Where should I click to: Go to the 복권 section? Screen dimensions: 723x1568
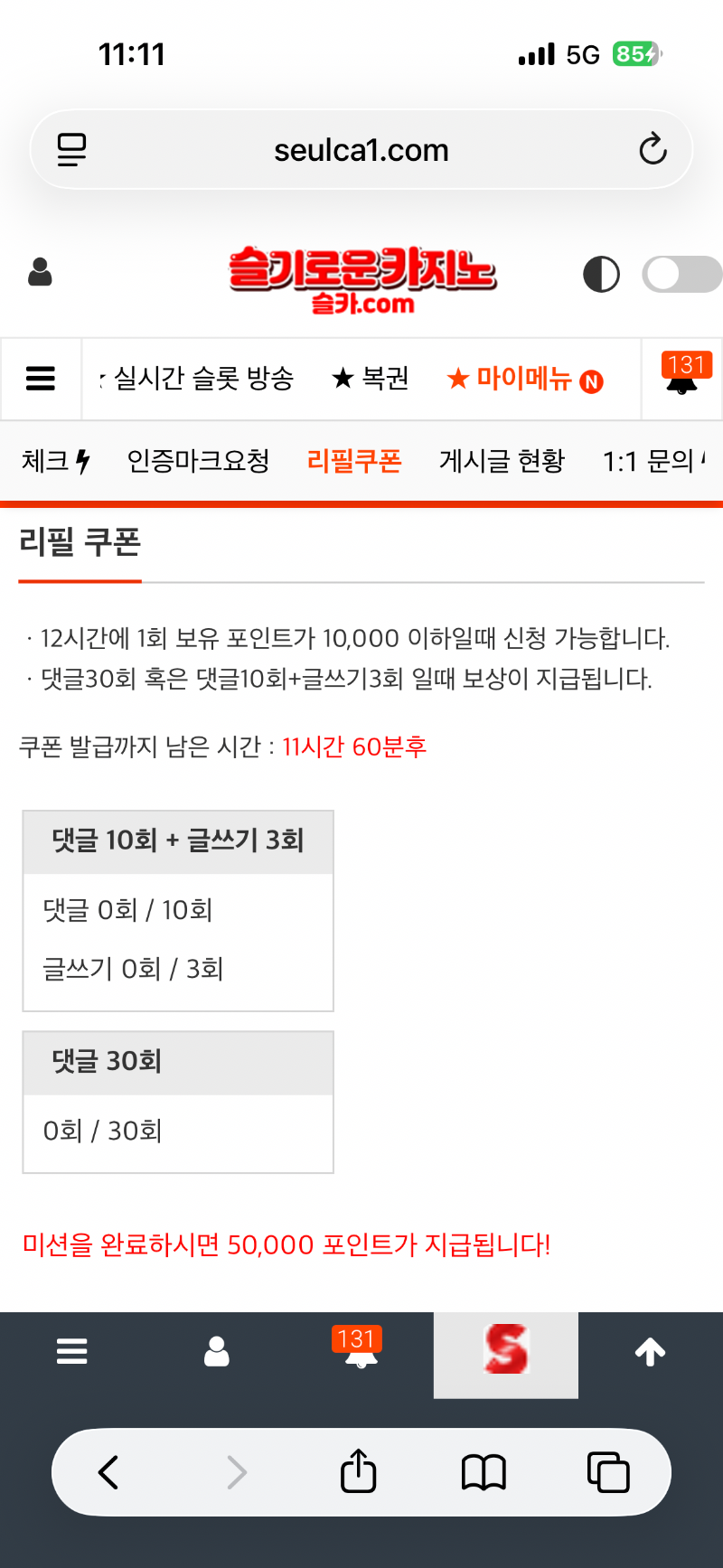click(x=371, y=378)
